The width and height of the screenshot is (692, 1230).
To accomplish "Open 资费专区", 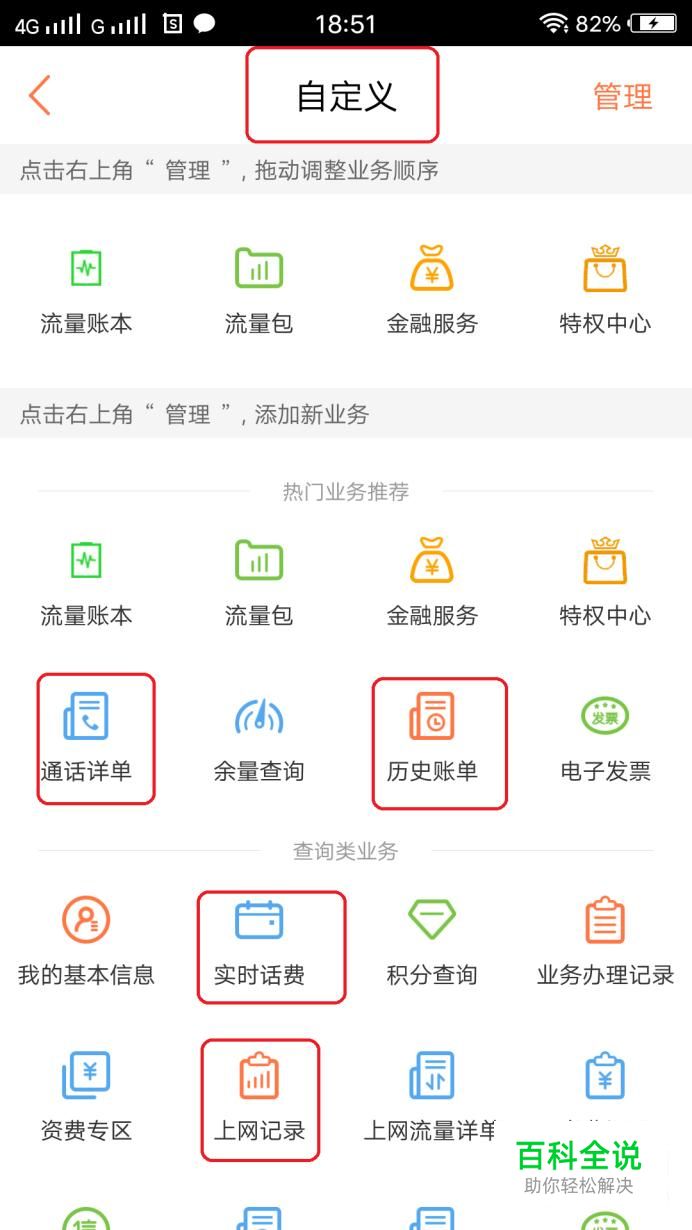I will 86,1097.
